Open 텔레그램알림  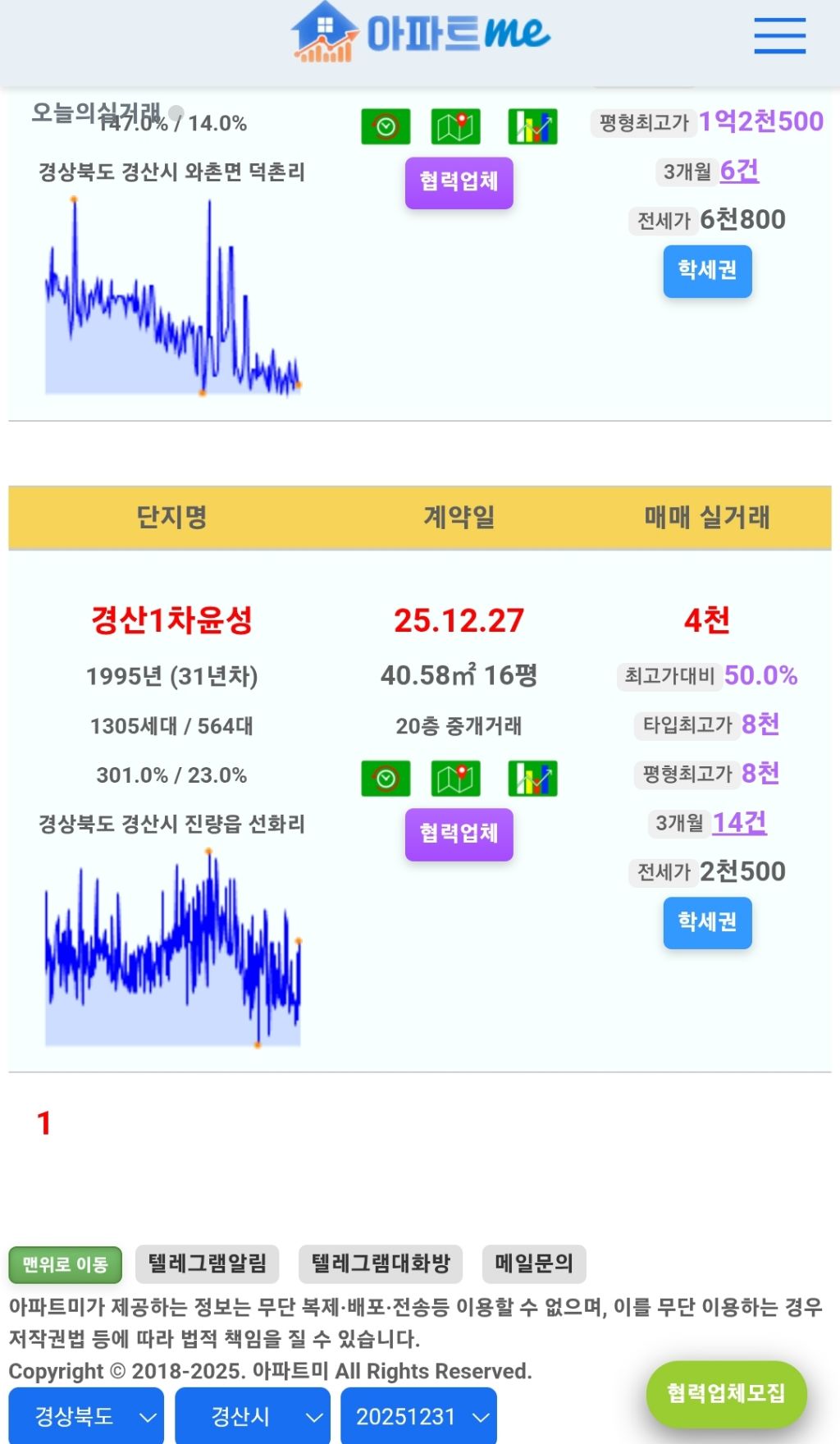click(207, 1263)
